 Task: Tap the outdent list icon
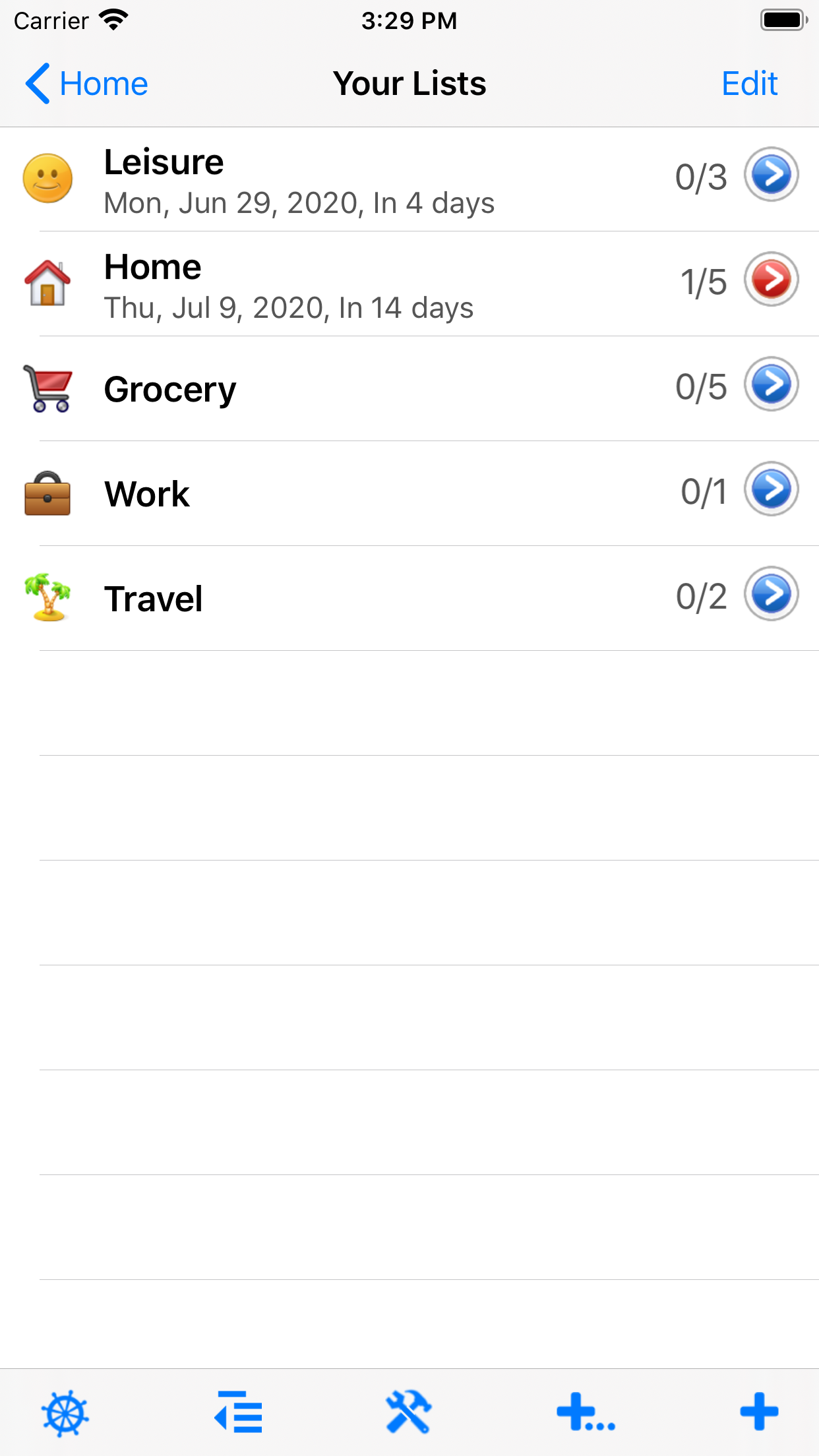(x=238, y=1412)
